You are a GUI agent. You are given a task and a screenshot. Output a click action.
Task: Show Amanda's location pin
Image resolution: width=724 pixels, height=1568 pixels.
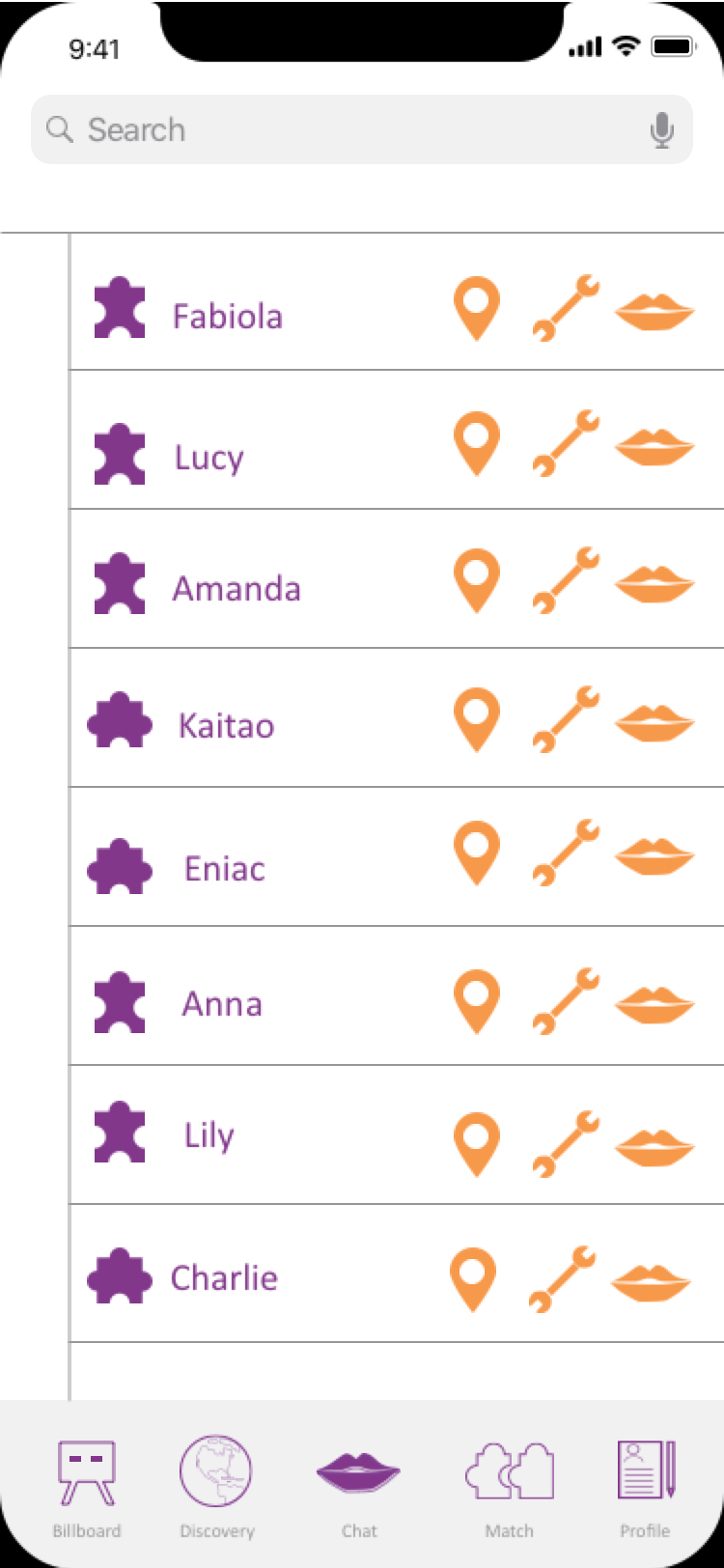(x=477, y=581)
